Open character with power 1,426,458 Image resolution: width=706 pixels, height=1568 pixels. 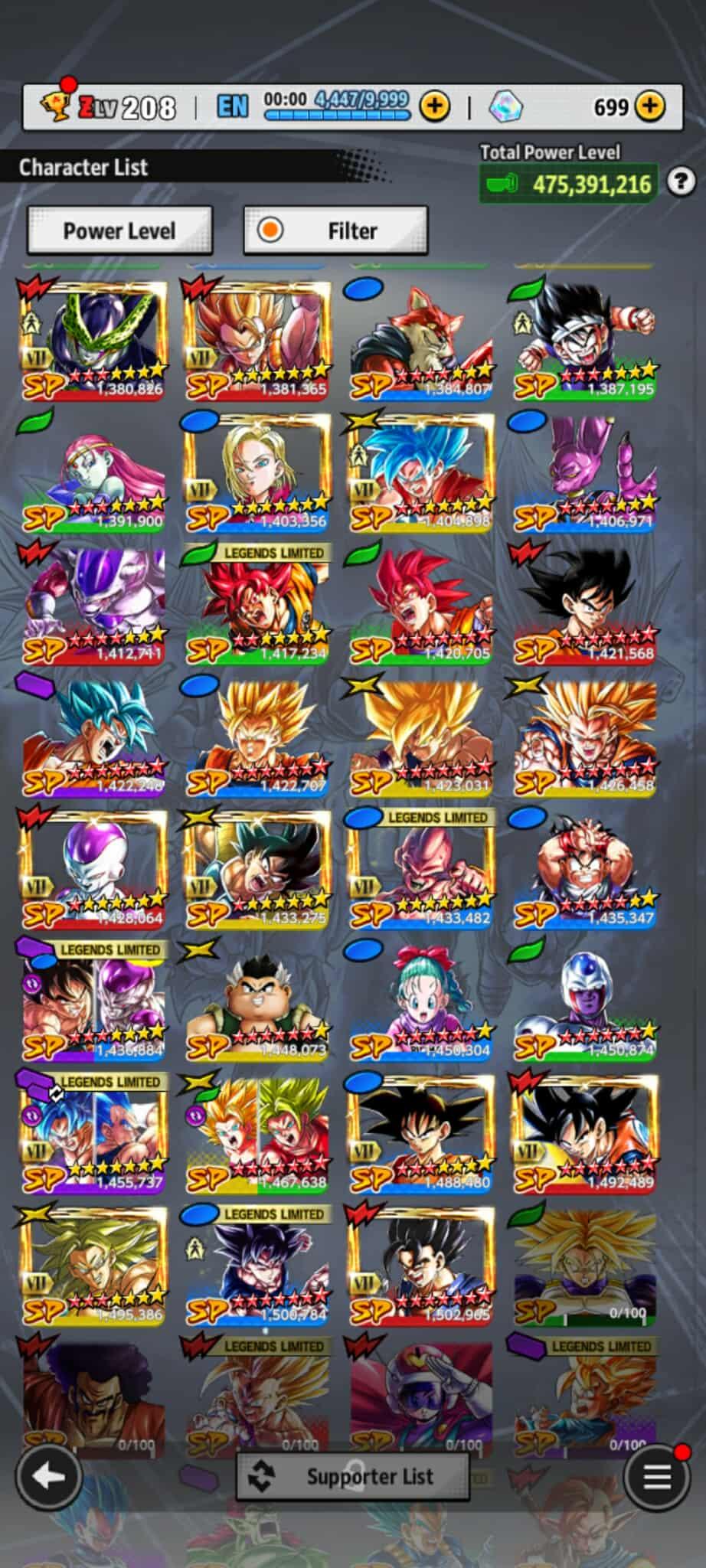point(584,737)
